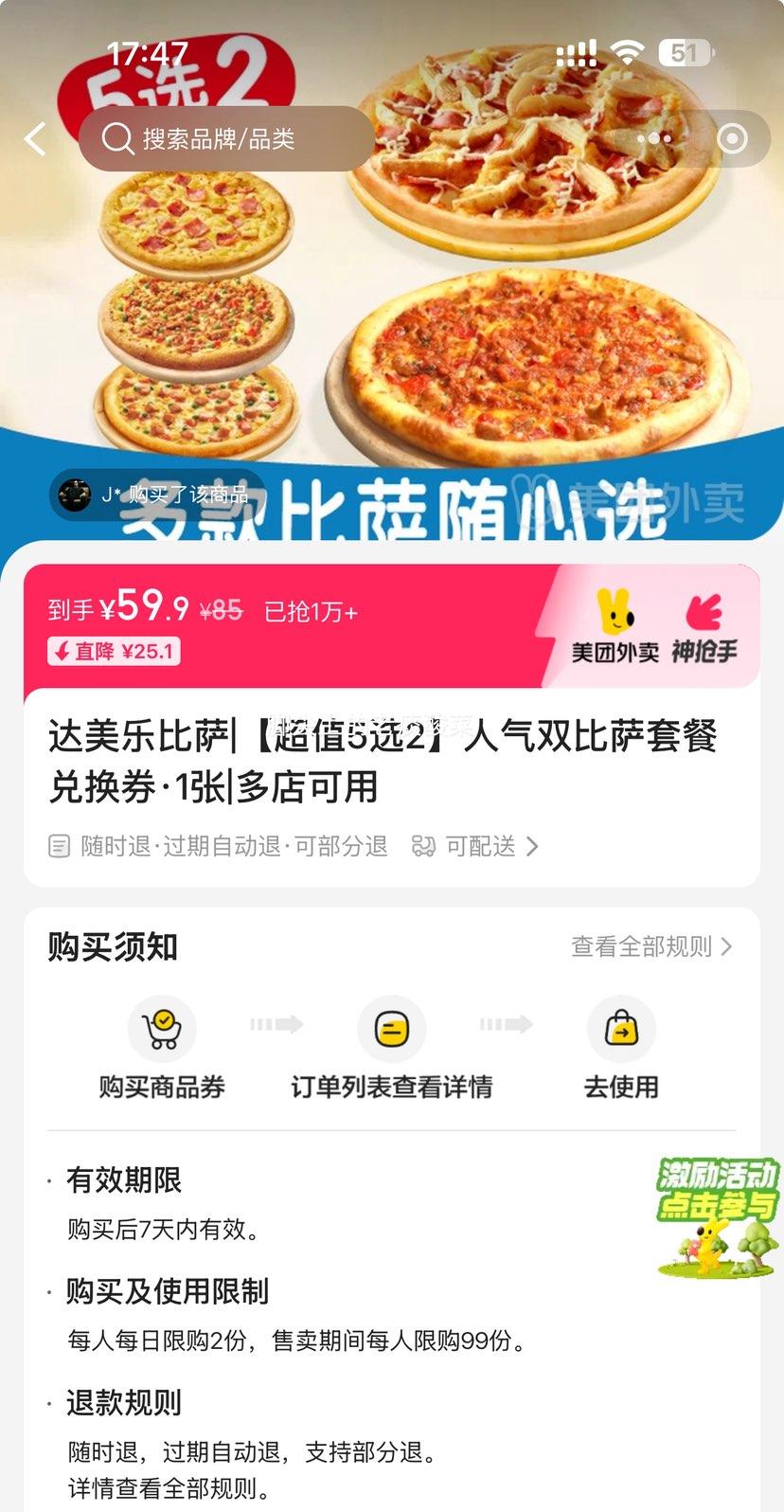The image size is (784, 1512).
Task: Tap the 购买商品券 shopping cart icon
Action: click(x=162, y=1028)
